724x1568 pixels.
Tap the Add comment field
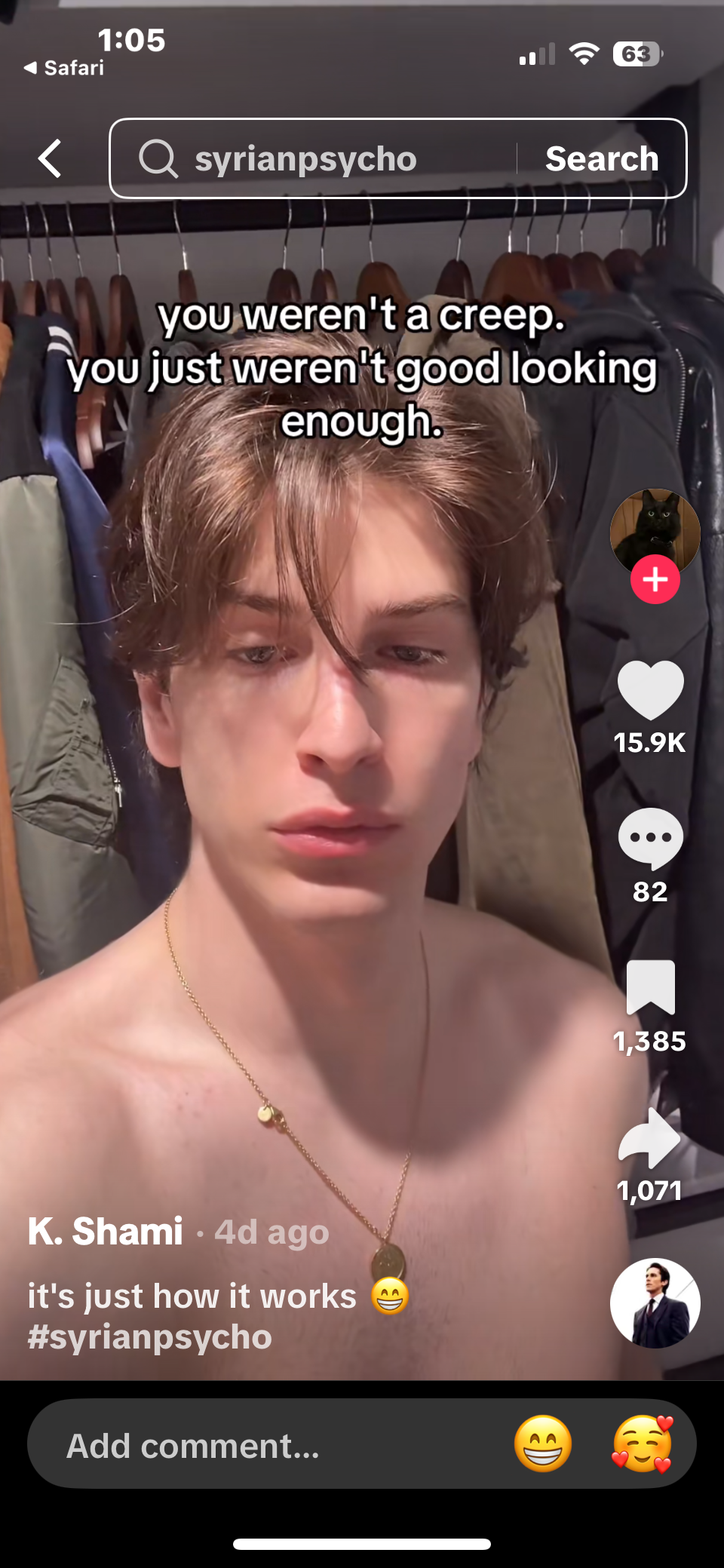click(226, 1445)
